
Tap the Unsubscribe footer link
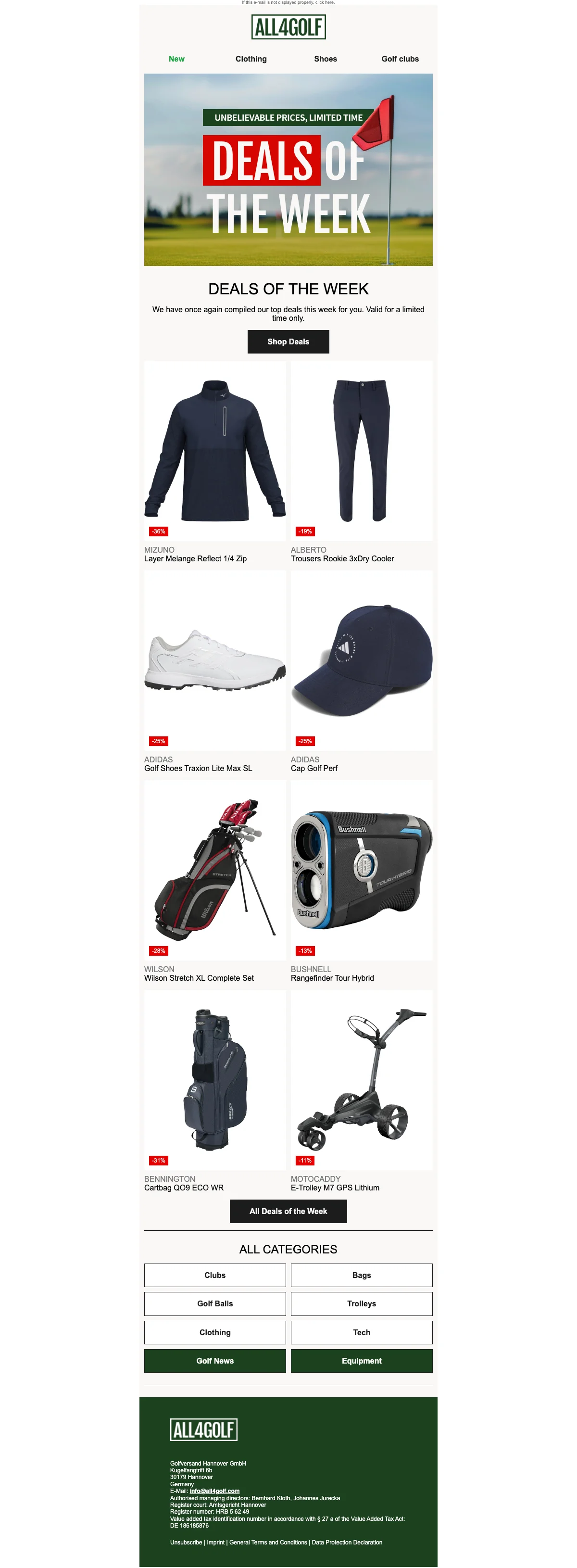pos(186,1543)
